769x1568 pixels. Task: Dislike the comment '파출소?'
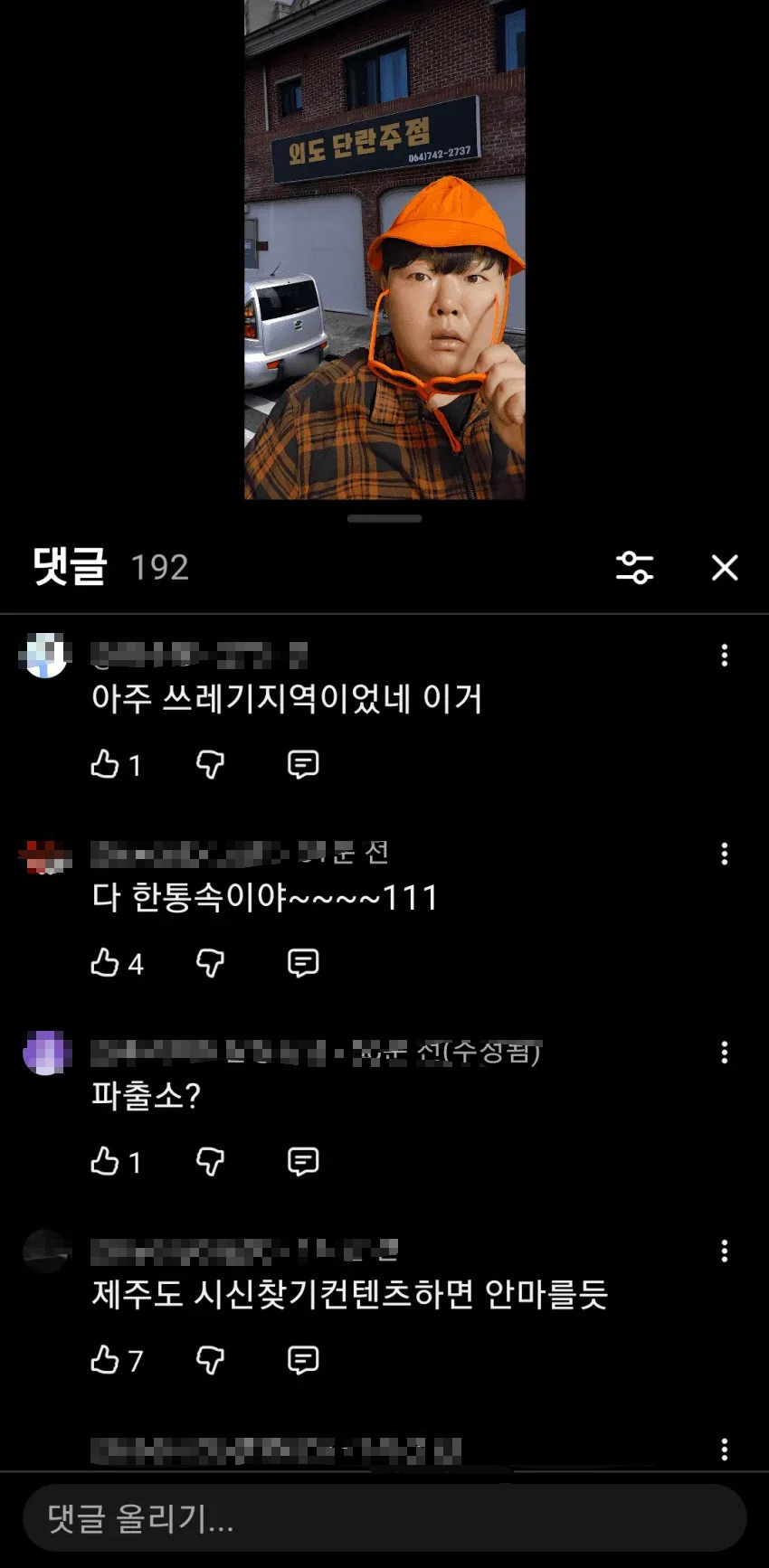pyautogui.click(x=210, y=1162)
